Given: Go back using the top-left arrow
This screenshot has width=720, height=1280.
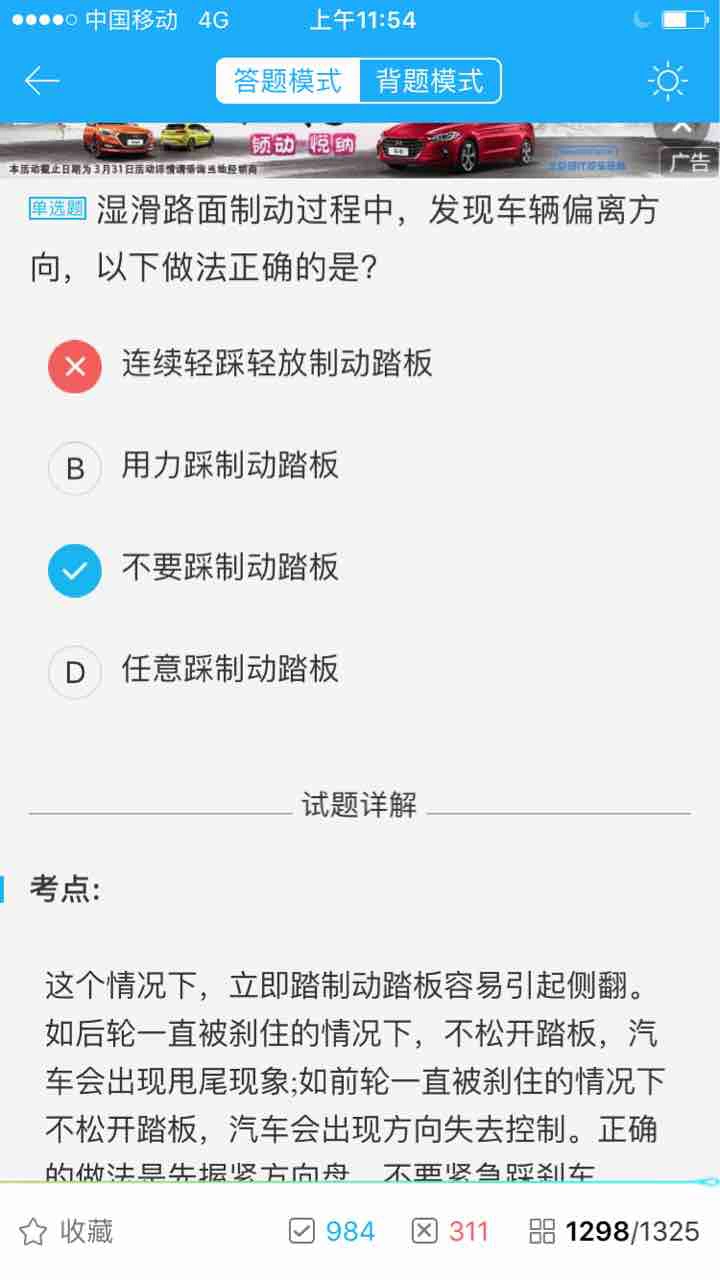Looking at the screenshot, I should click(42, 81).
